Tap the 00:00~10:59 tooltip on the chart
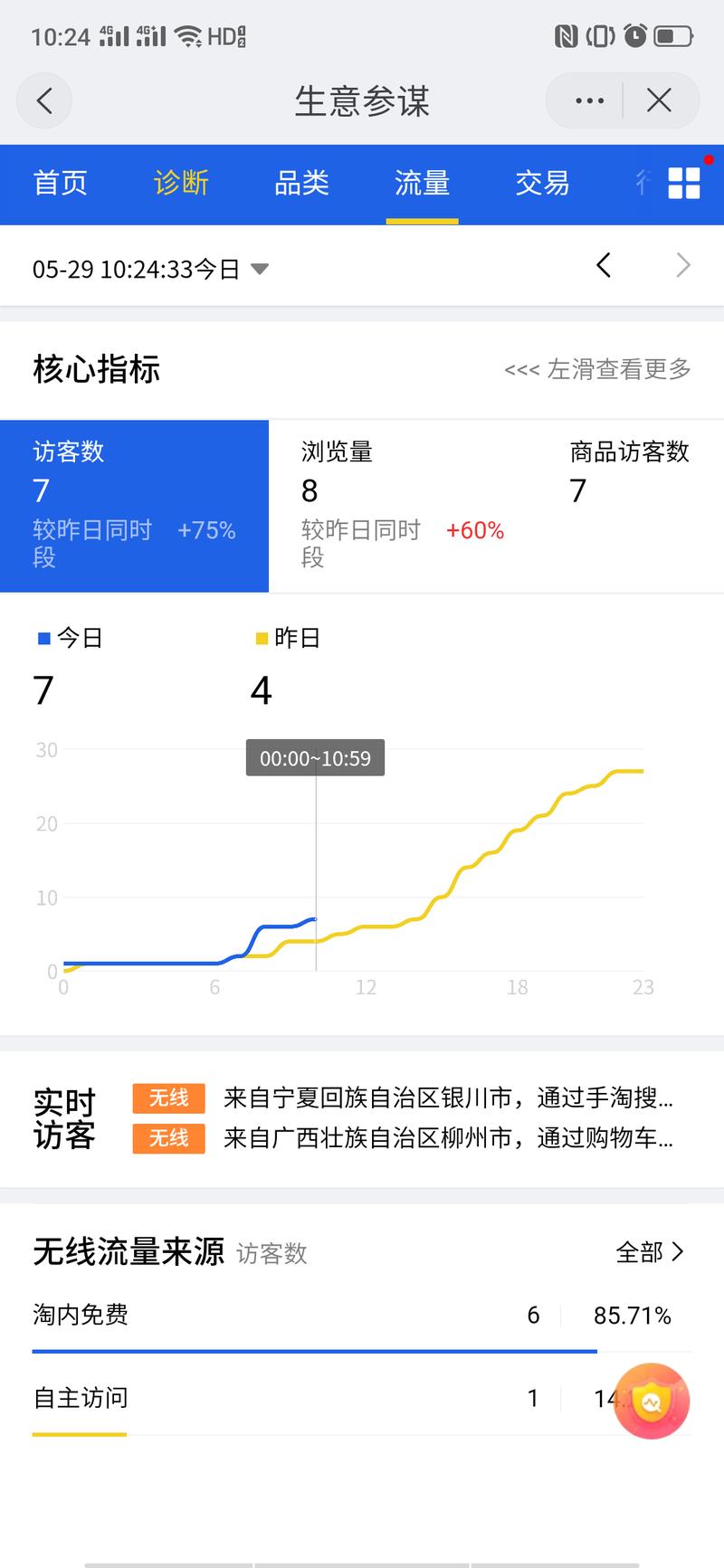 [315, 757]
